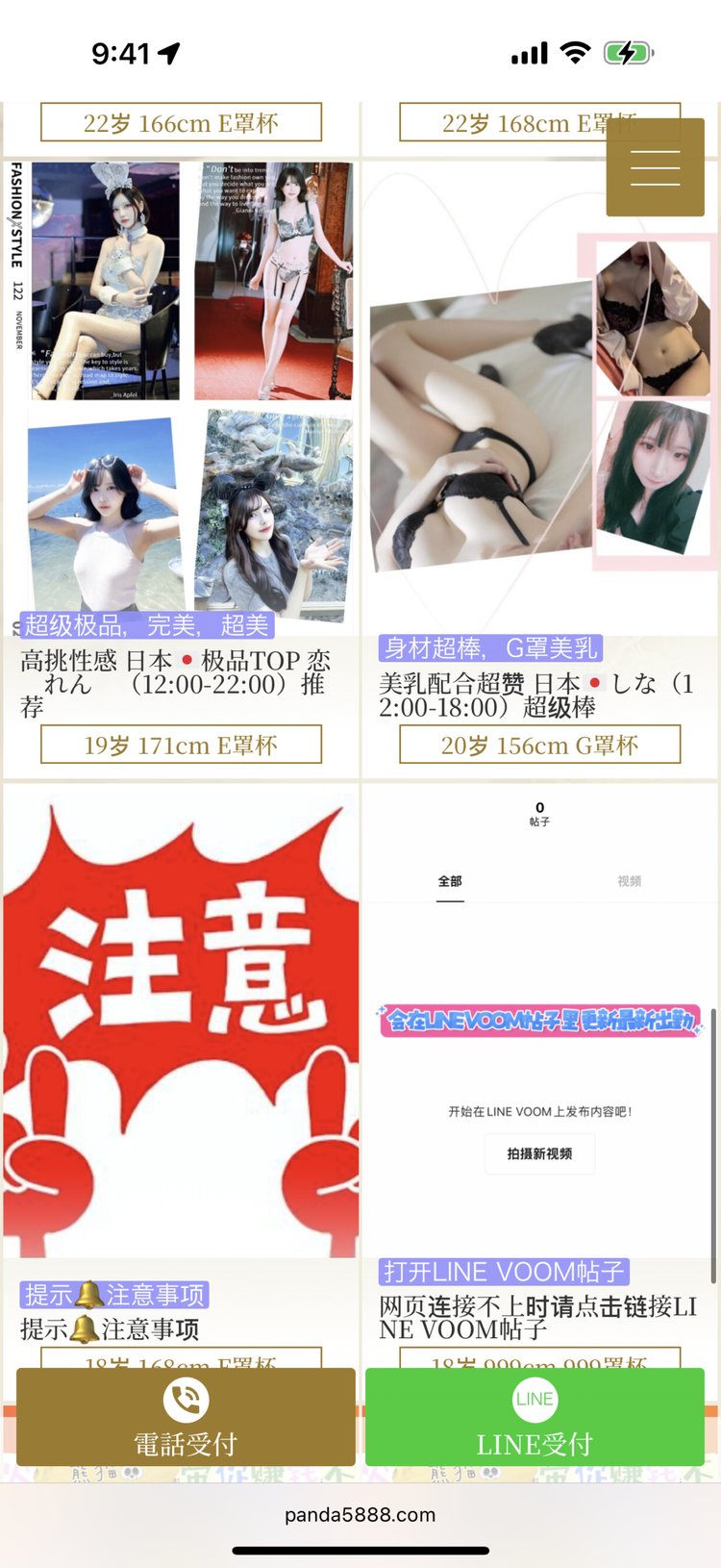Tap the panda5888.com address bar

(x=360, y=1515)
